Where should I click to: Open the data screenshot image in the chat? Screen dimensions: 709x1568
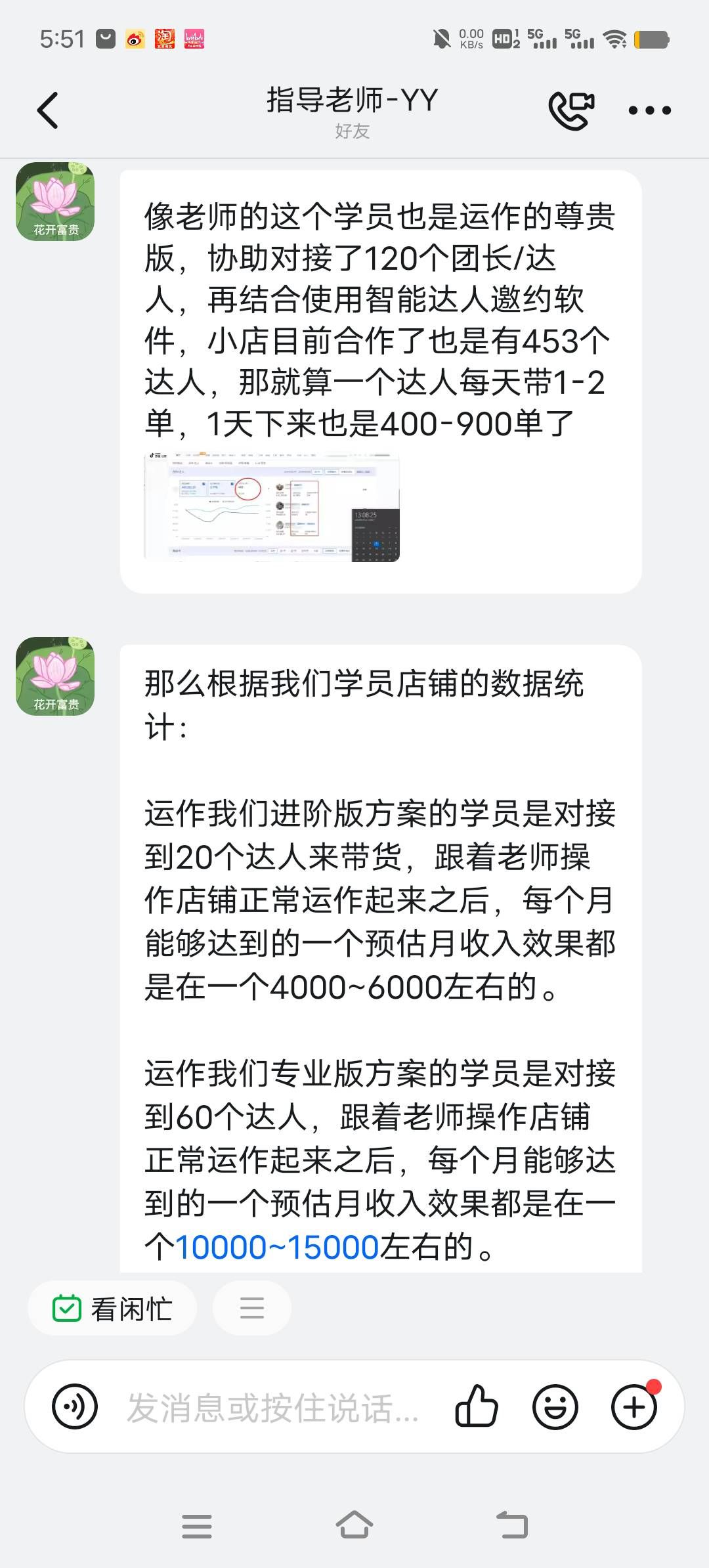(x=272, y=507)
